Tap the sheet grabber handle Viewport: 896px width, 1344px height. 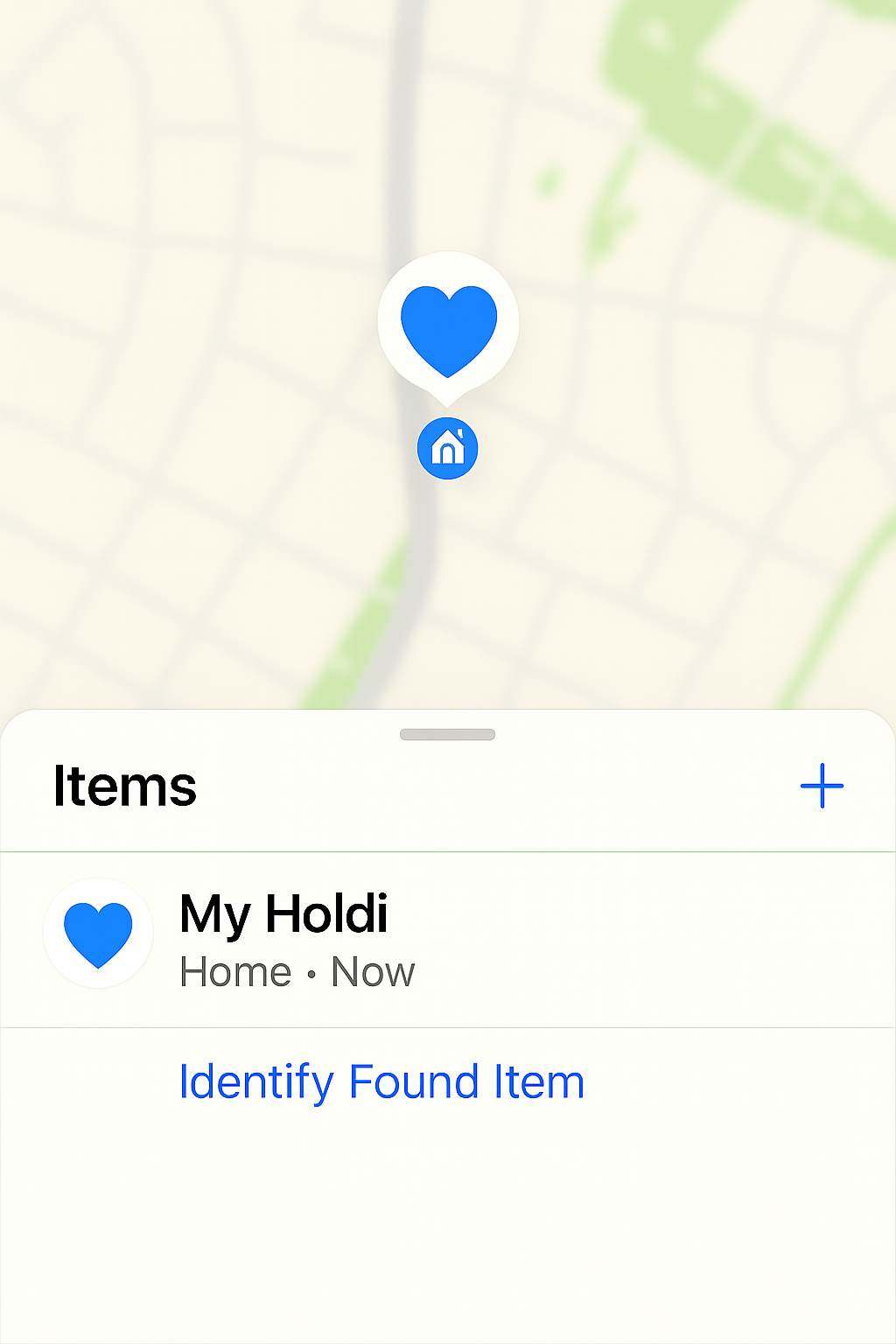pyautogui.click(x=447, y=734)
